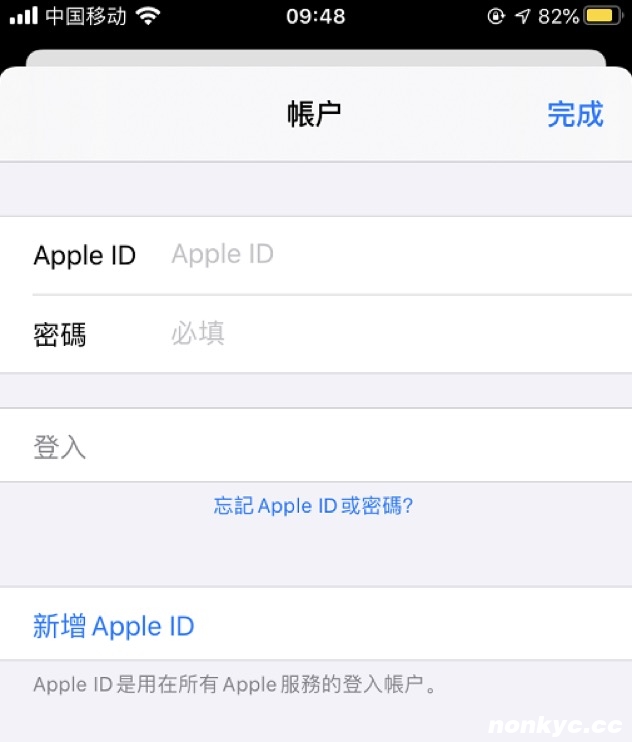
Task: Tap 完成 to close the account sheet
Action: [x=575, y=114]
